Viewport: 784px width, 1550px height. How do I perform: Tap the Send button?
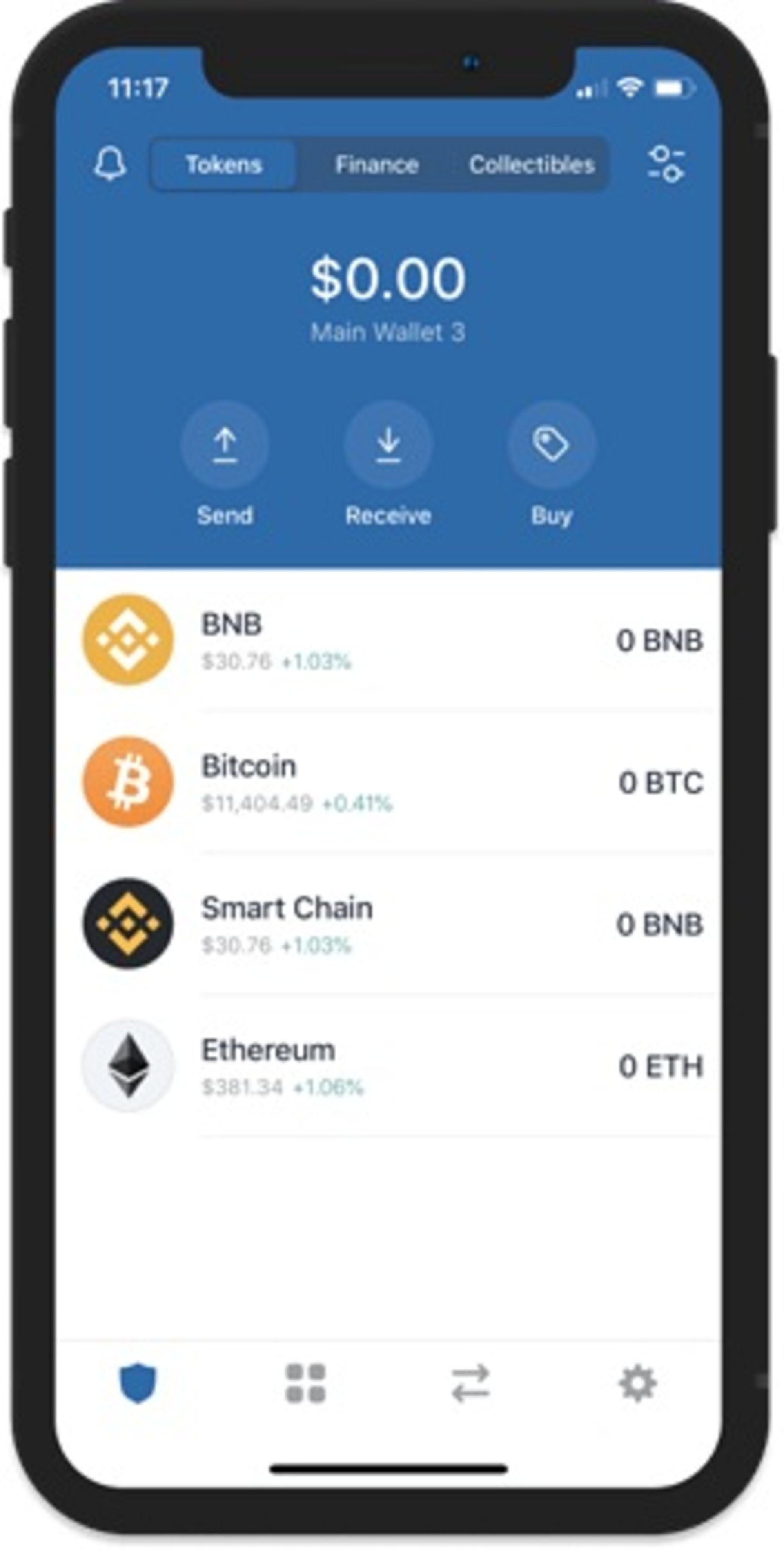click(225, 446)
